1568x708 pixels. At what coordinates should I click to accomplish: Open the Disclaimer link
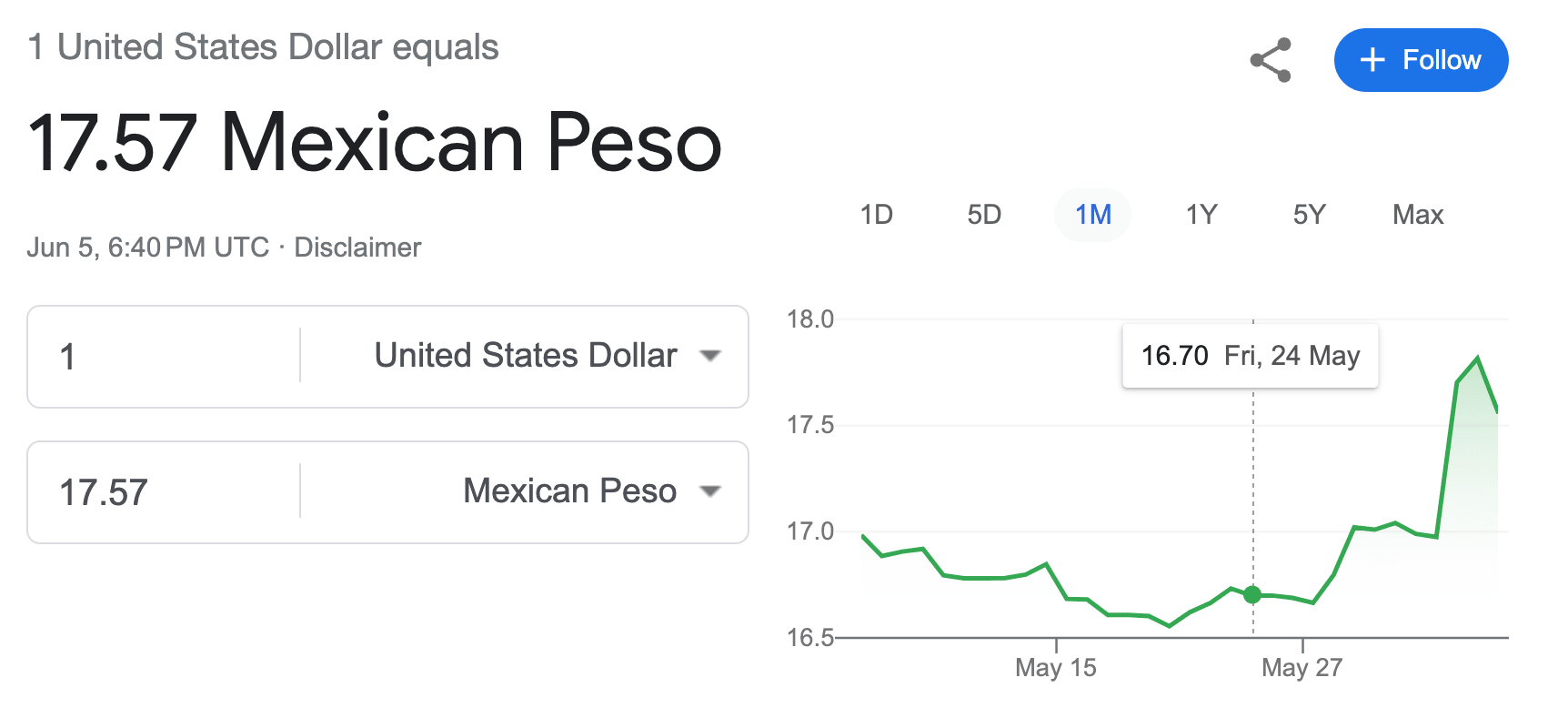point(357,248)
